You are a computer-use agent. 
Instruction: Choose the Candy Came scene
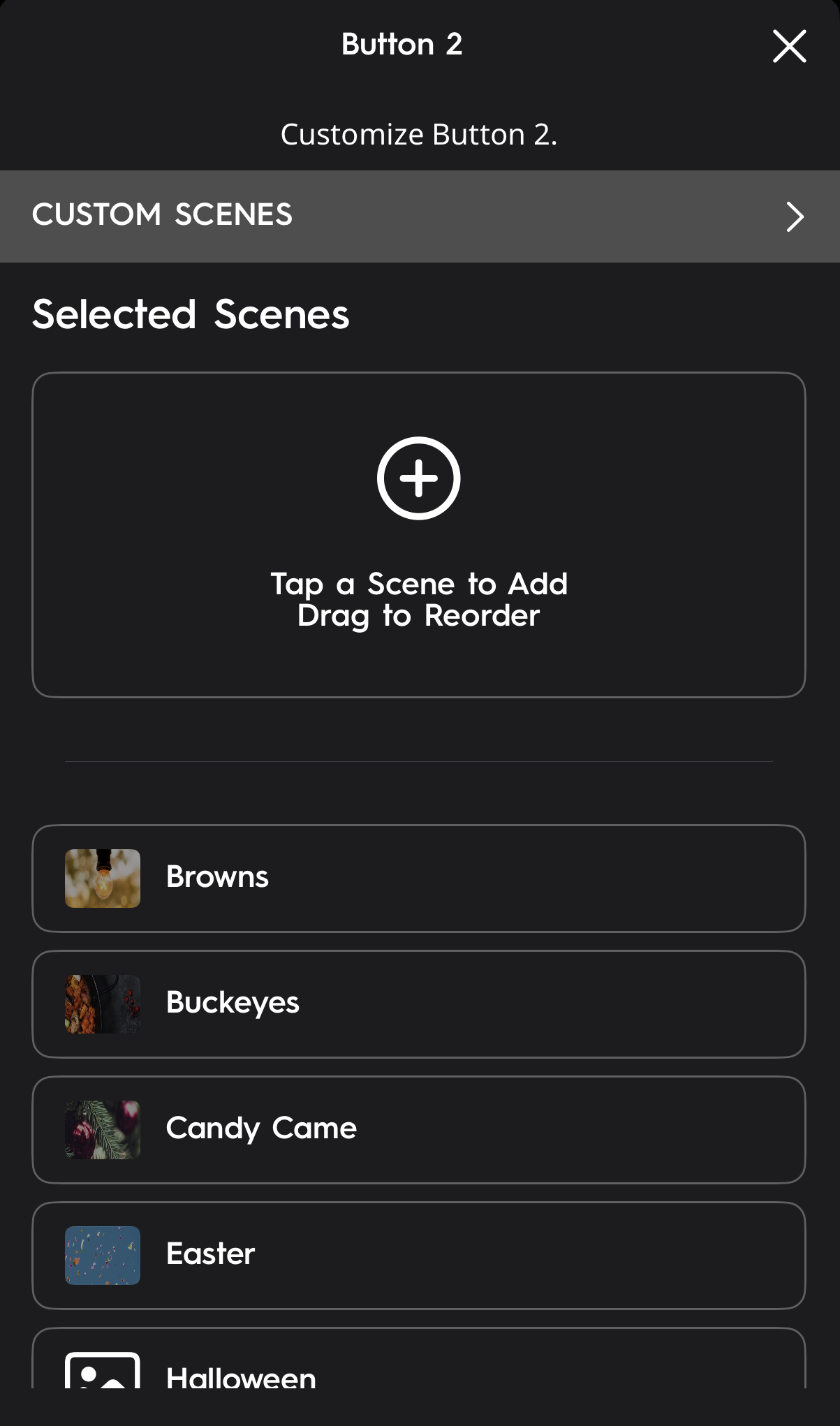(x=419, y=1129)
